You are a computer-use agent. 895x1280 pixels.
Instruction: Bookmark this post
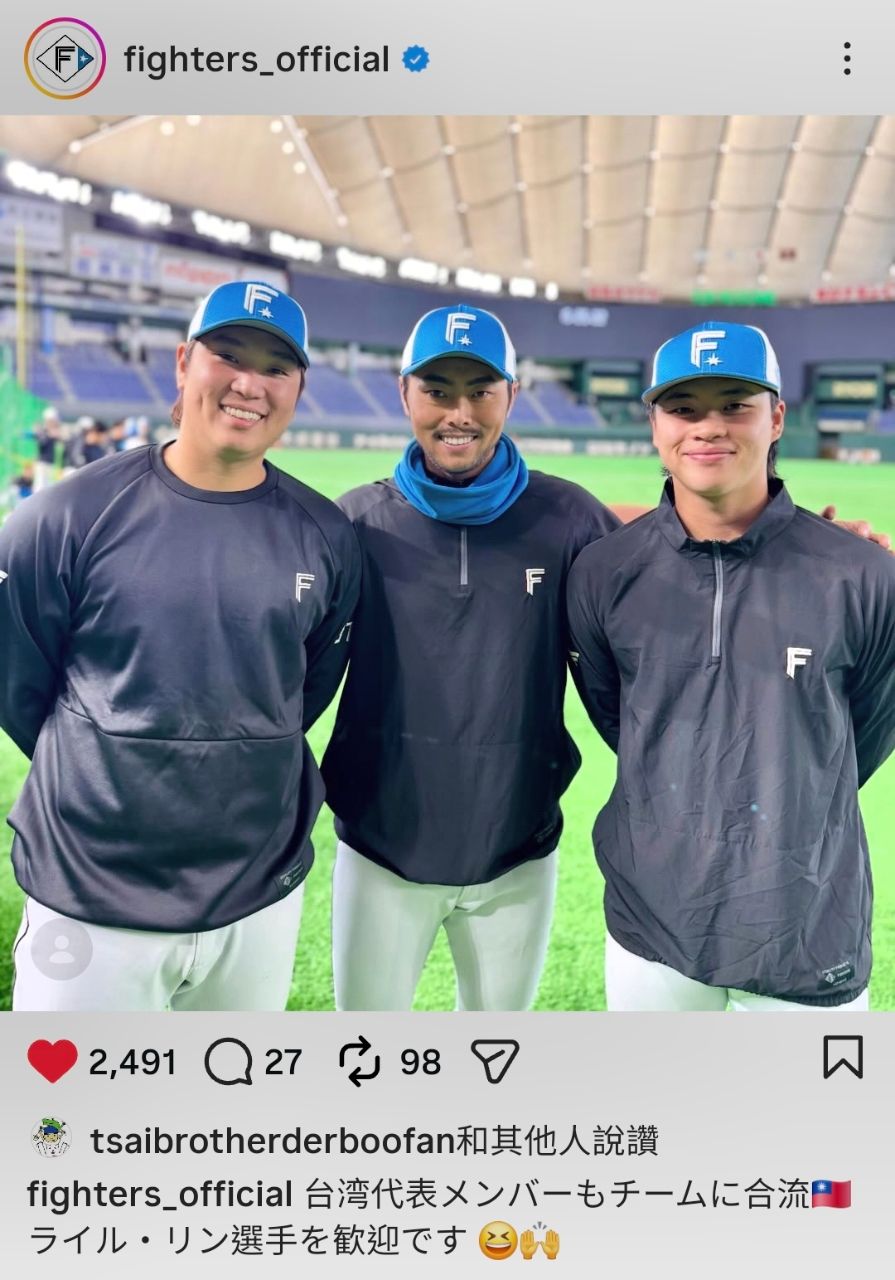(843, 1057)
